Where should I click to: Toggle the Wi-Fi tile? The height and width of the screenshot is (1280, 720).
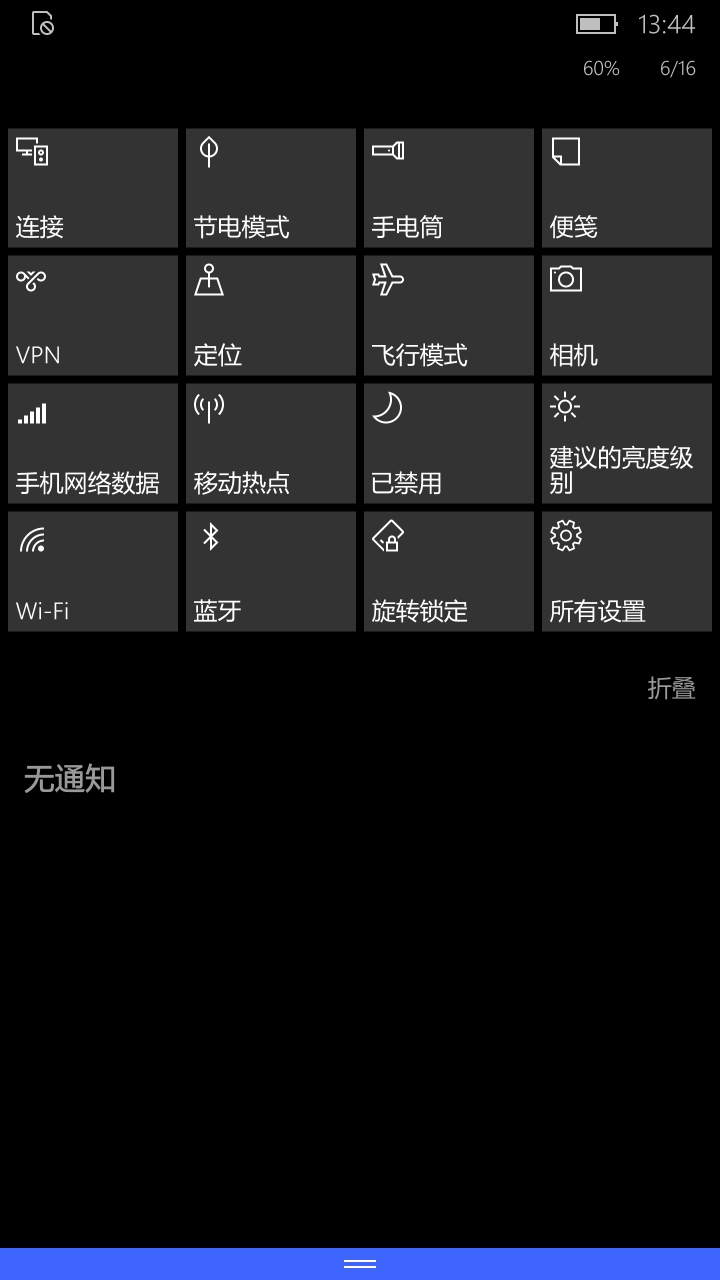[x=93, y=572]
